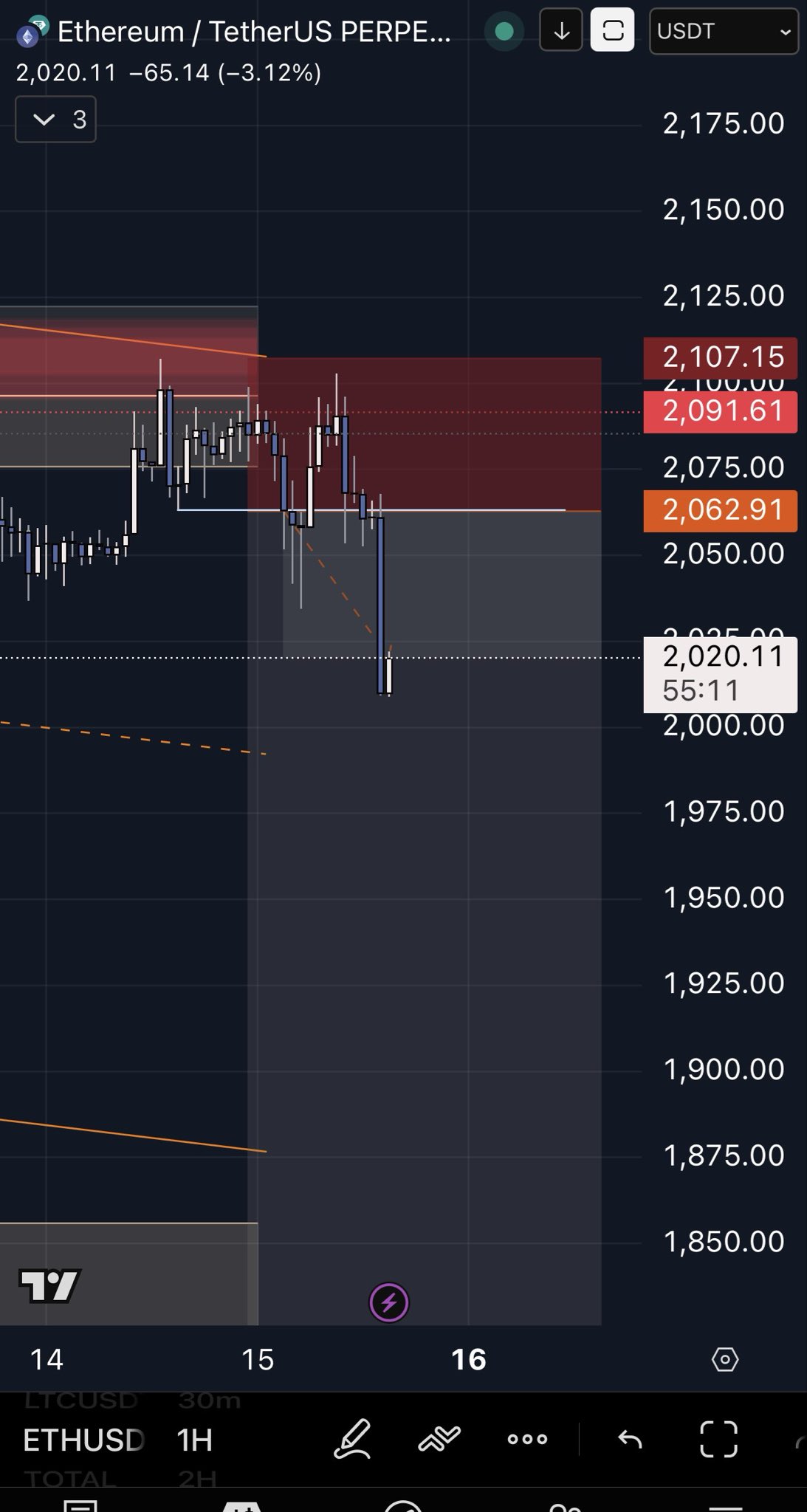Open the pencil drawing tools
Image resolution: width=807 pixels, height=1512 pixels.
pos(351,1439)
